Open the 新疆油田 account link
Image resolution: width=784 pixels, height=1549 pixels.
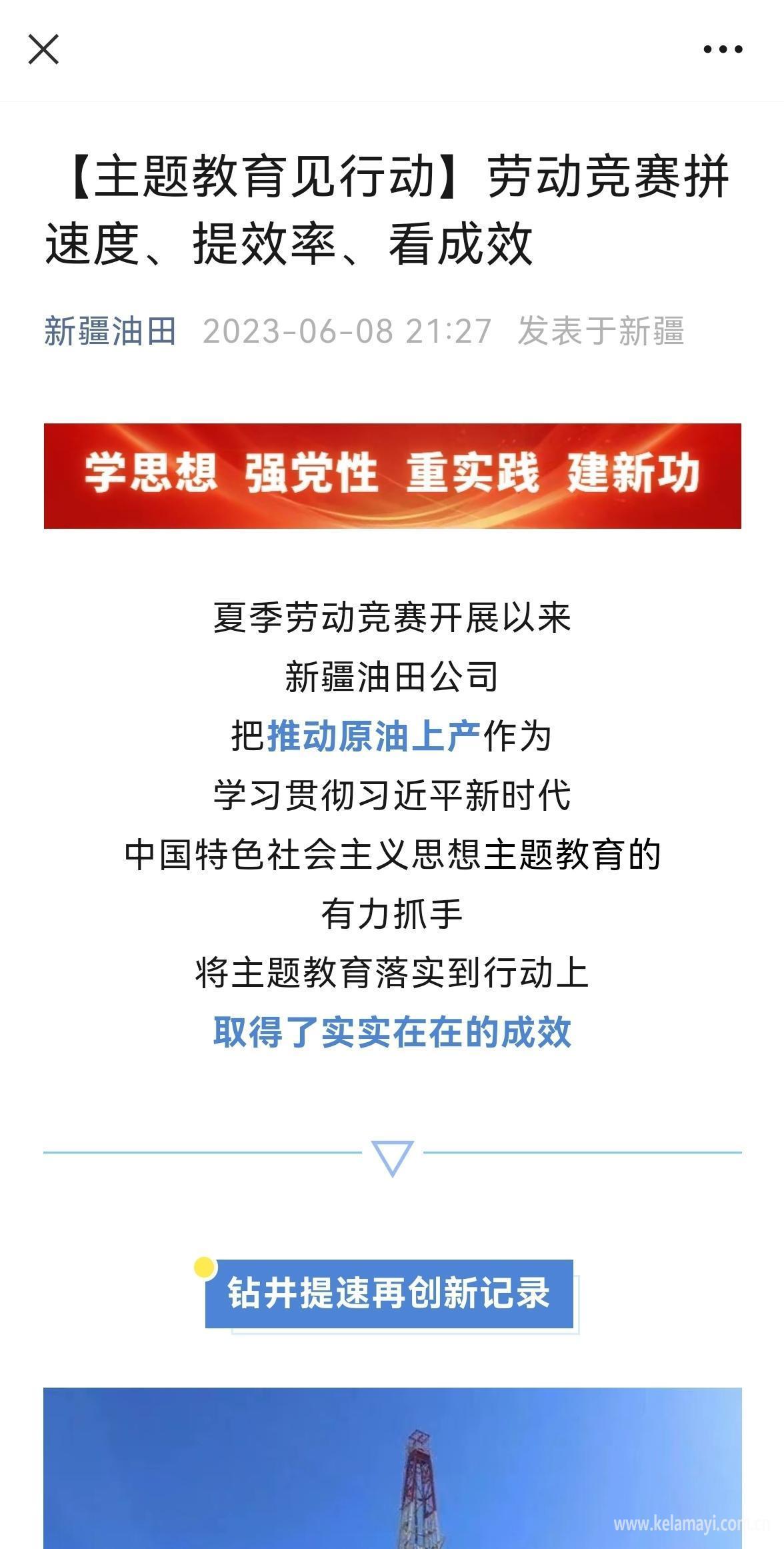pos(110,331)
